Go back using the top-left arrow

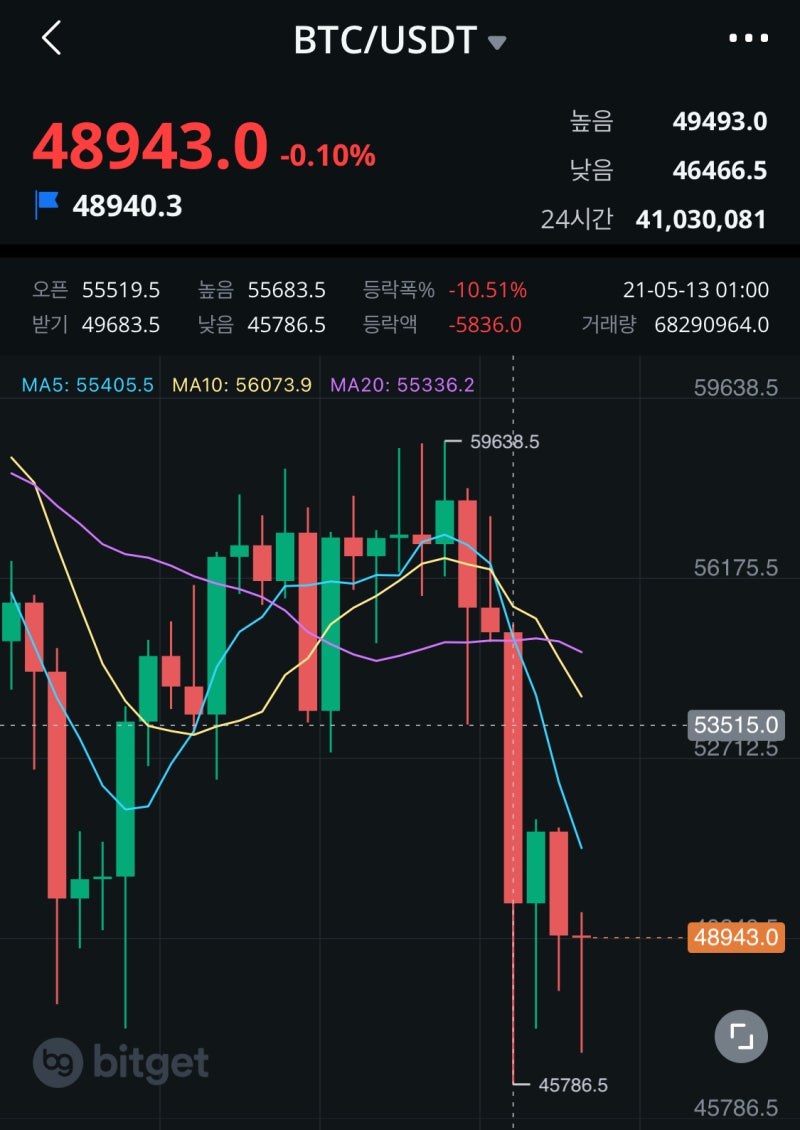point(51,39)
